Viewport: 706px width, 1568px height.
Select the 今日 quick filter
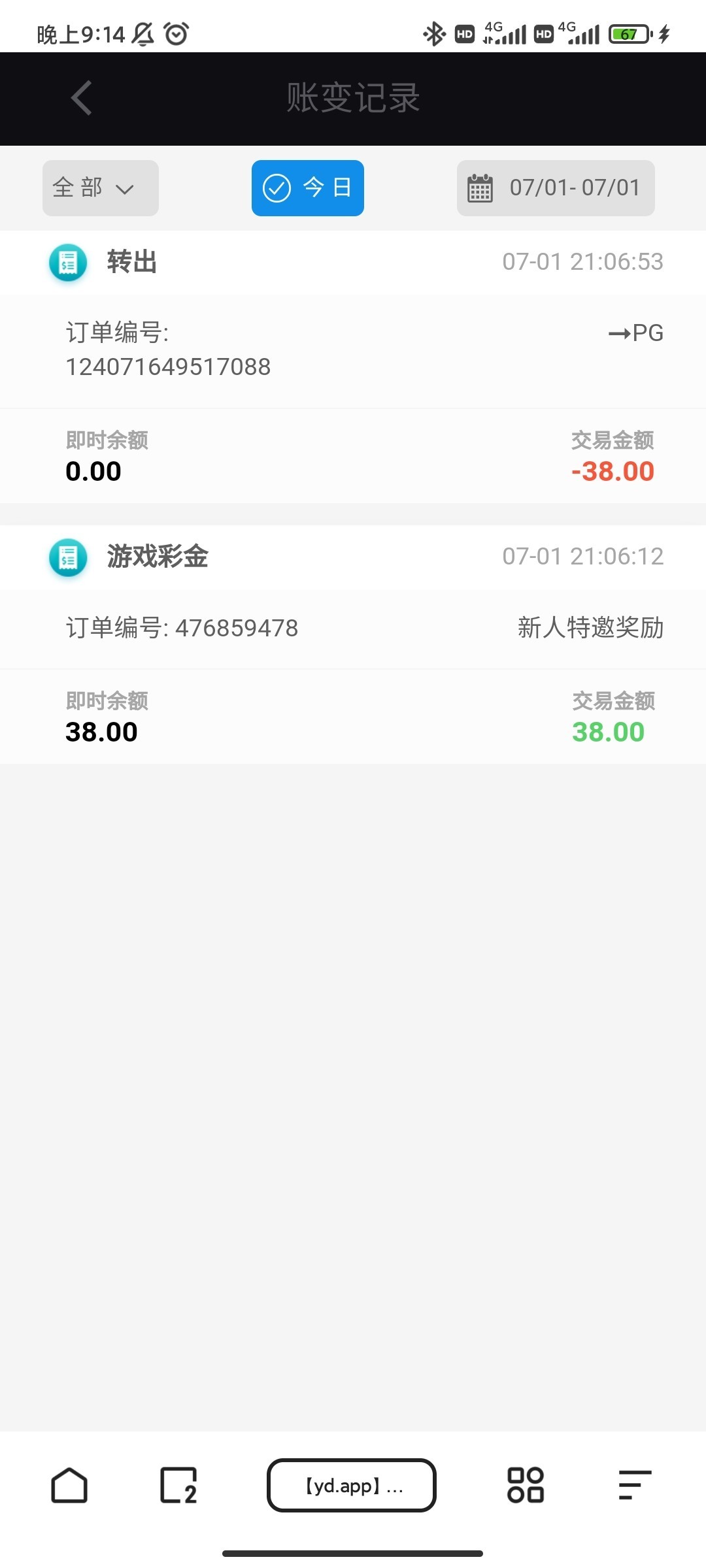pos(308,188)
